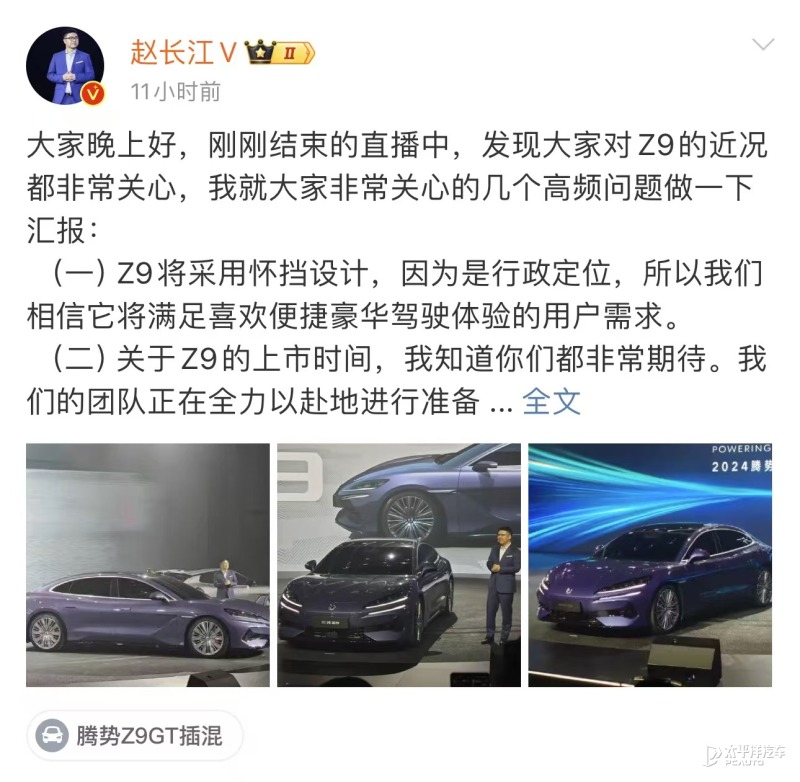800x782 pixels.
Task: Expand the post options chevron
Action: (763, 46)
